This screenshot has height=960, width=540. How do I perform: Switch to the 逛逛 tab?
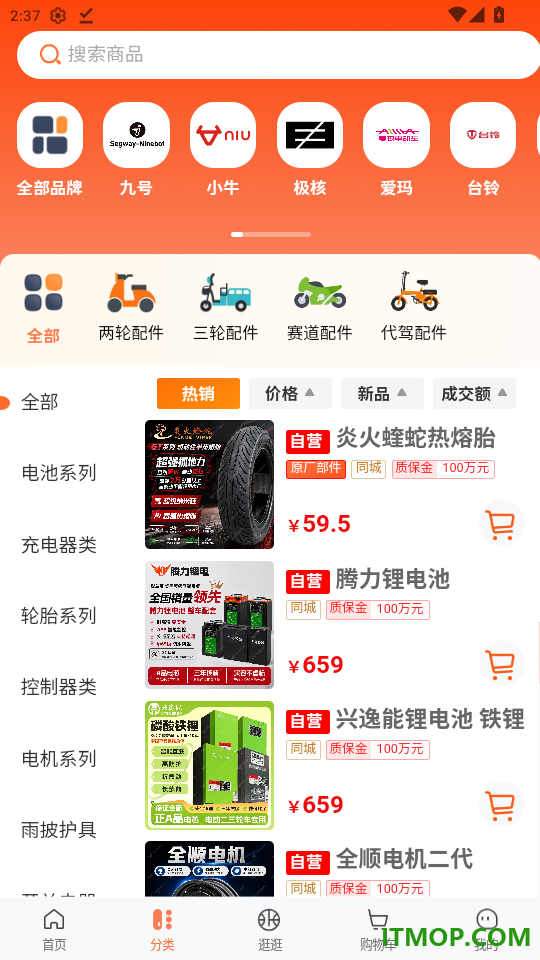(x=269, y=930)
